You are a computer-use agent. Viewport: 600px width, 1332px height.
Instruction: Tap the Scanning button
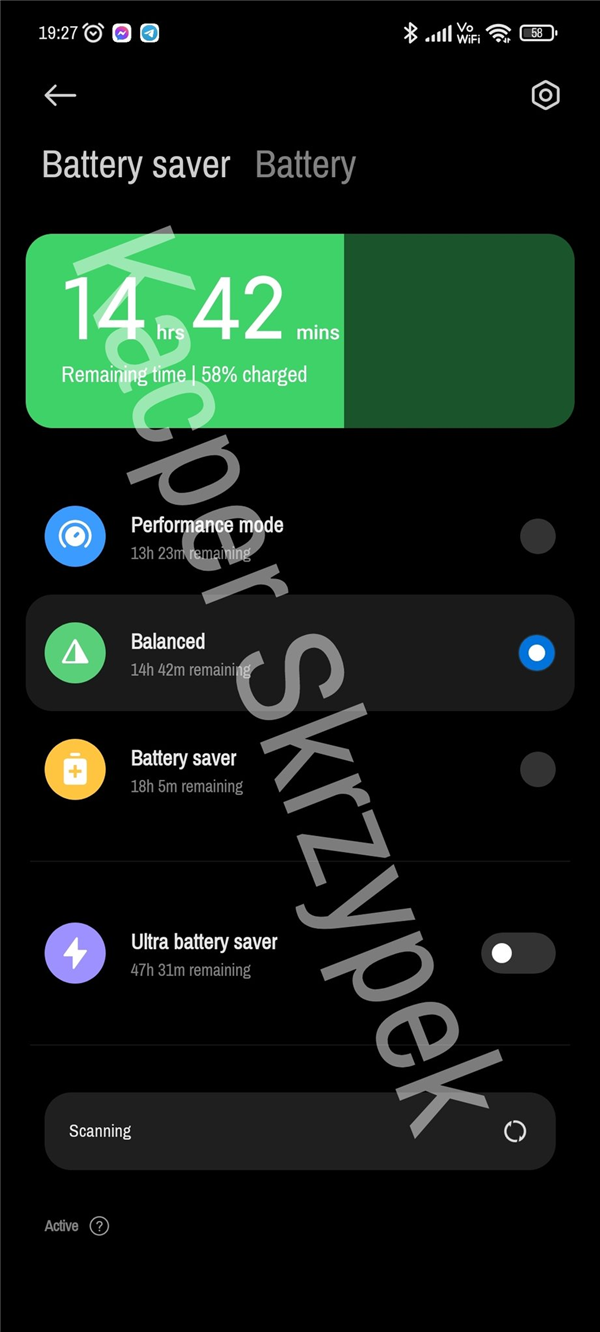pos(300,1131)
